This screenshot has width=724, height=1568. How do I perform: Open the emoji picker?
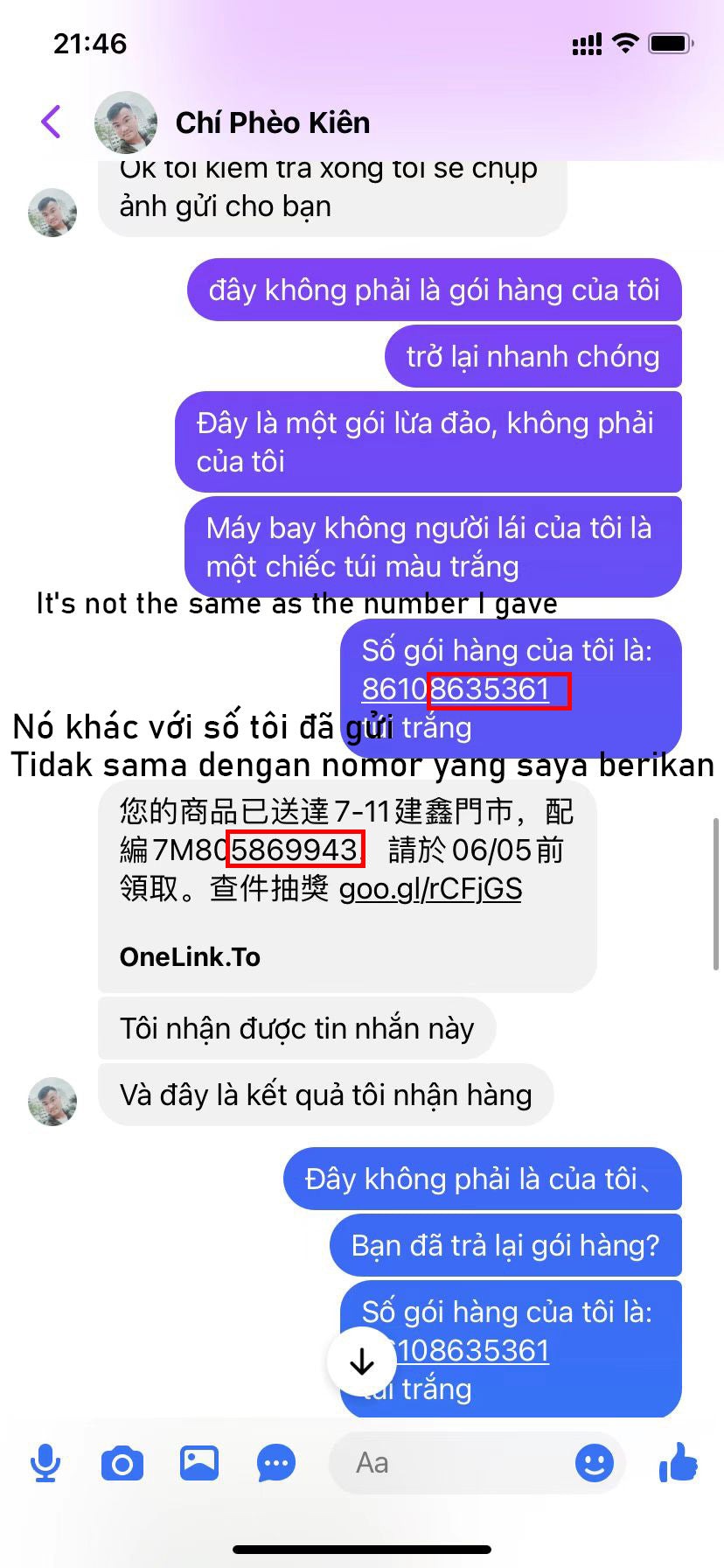click(x=594, y=1462)
